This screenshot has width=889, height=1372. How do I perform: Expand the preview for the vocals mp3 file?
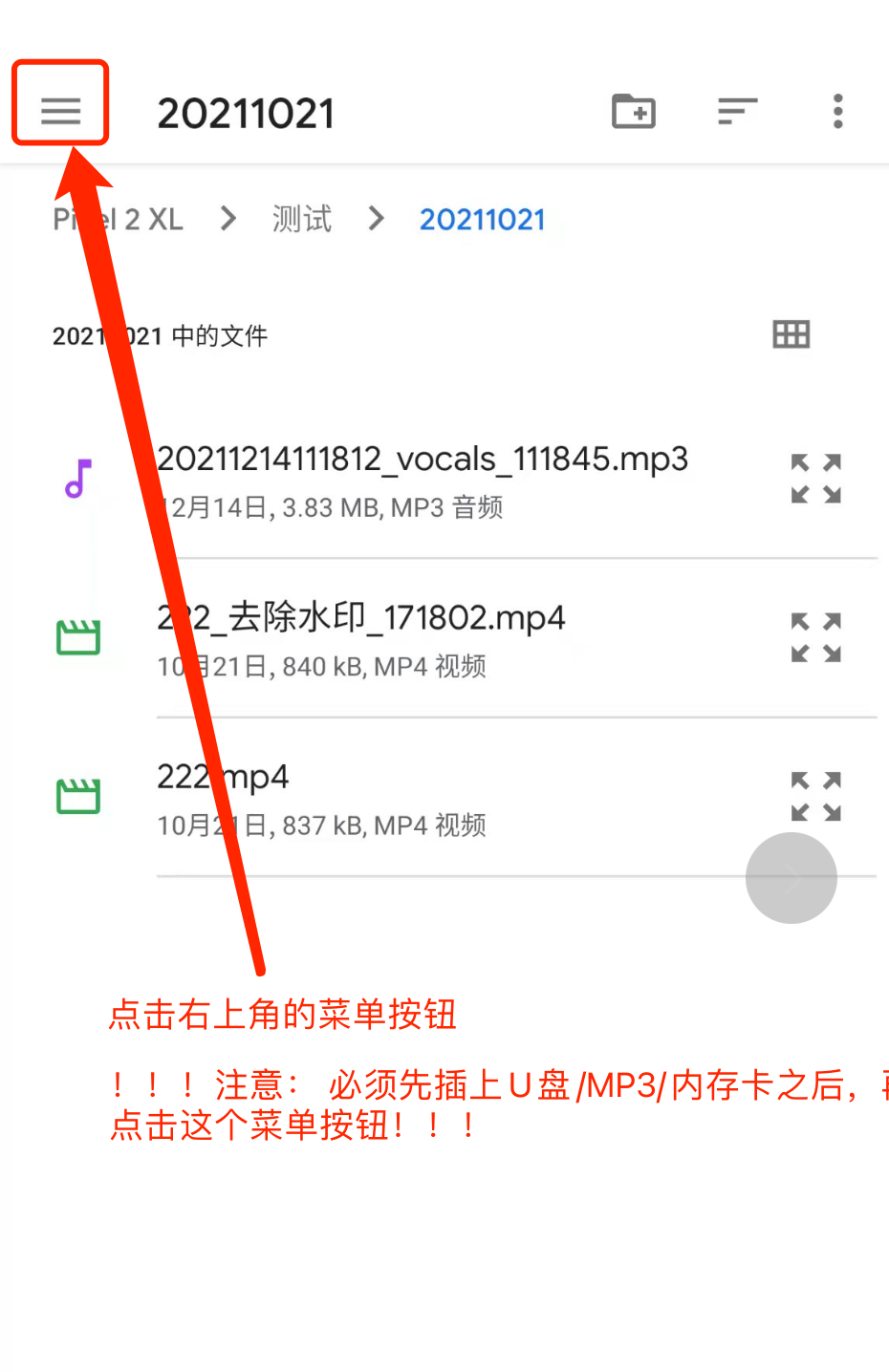point(815,479)
